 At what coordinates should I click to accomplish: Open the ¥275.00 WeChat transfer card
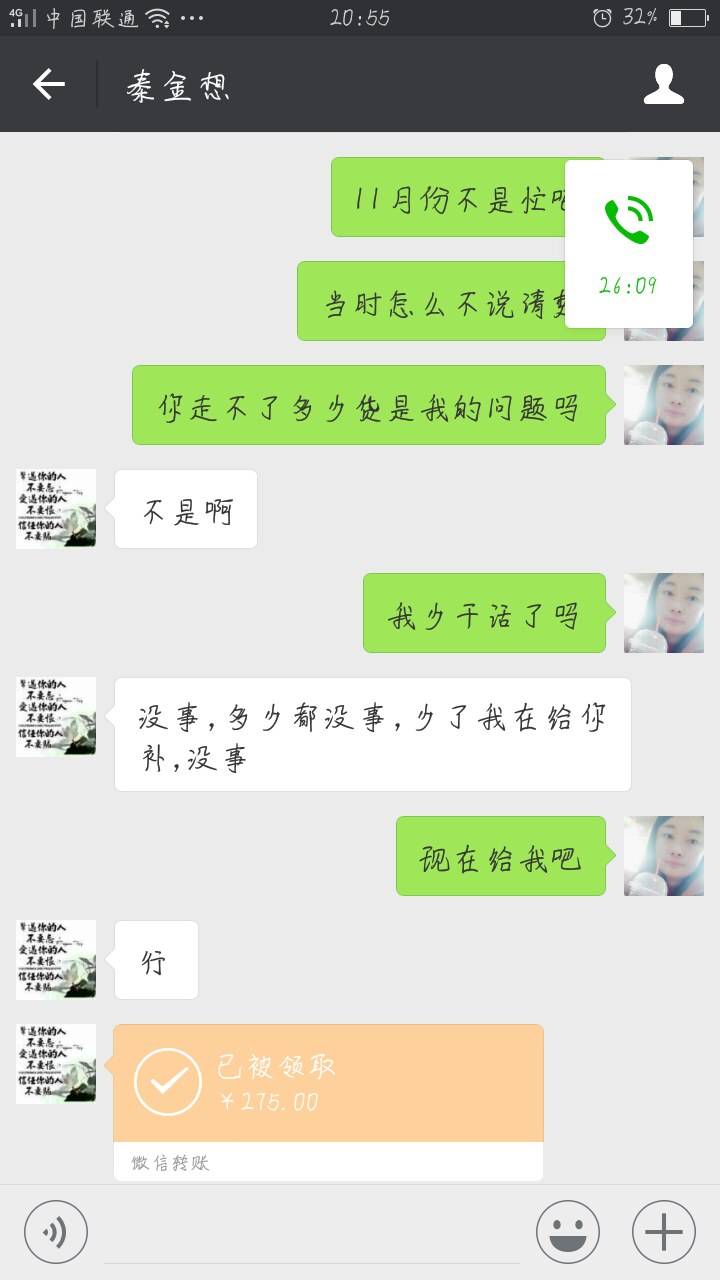[x=328, y=1100]
